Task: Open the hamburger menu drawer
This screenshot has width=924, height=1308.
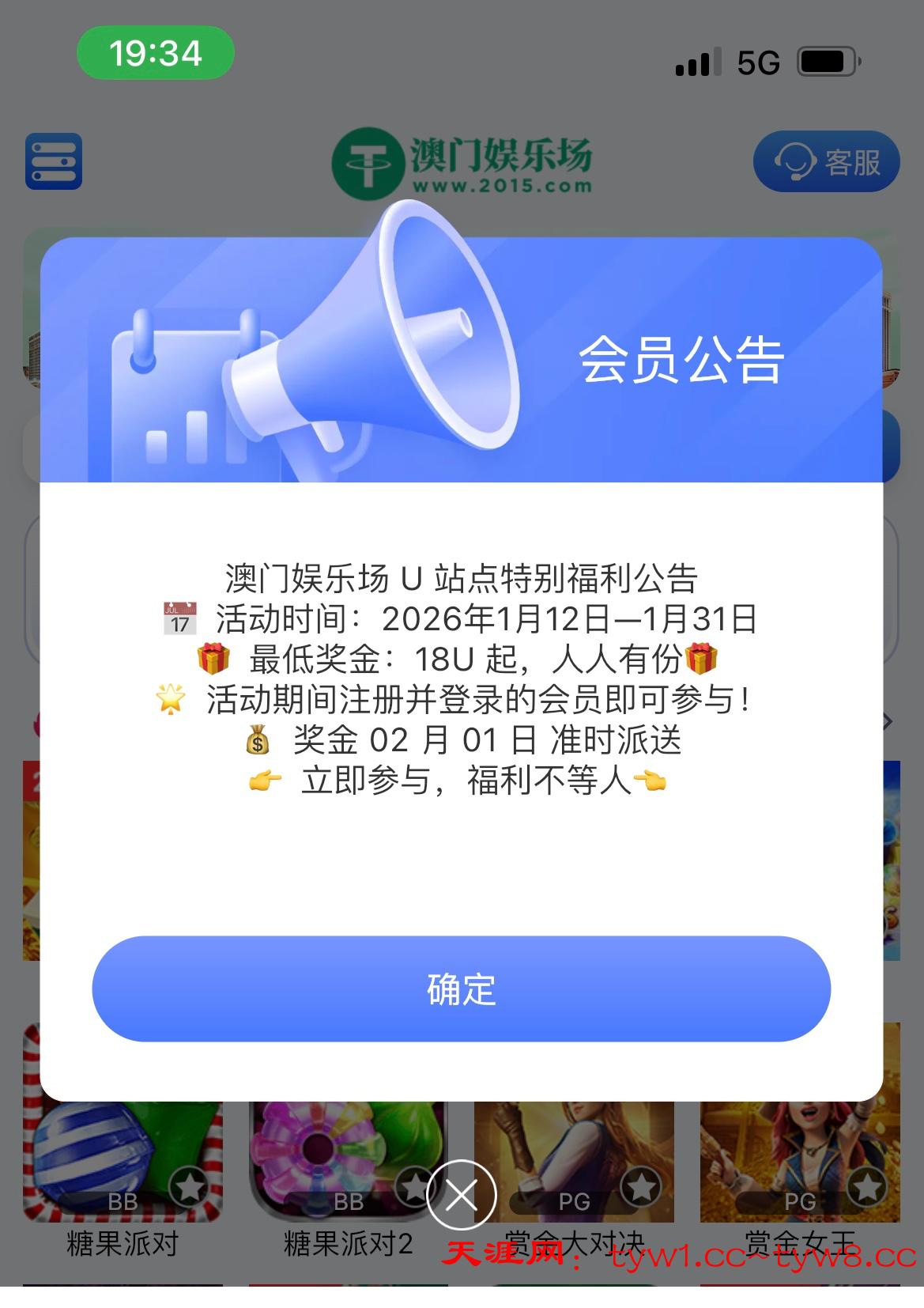Action: pos(54,161)
